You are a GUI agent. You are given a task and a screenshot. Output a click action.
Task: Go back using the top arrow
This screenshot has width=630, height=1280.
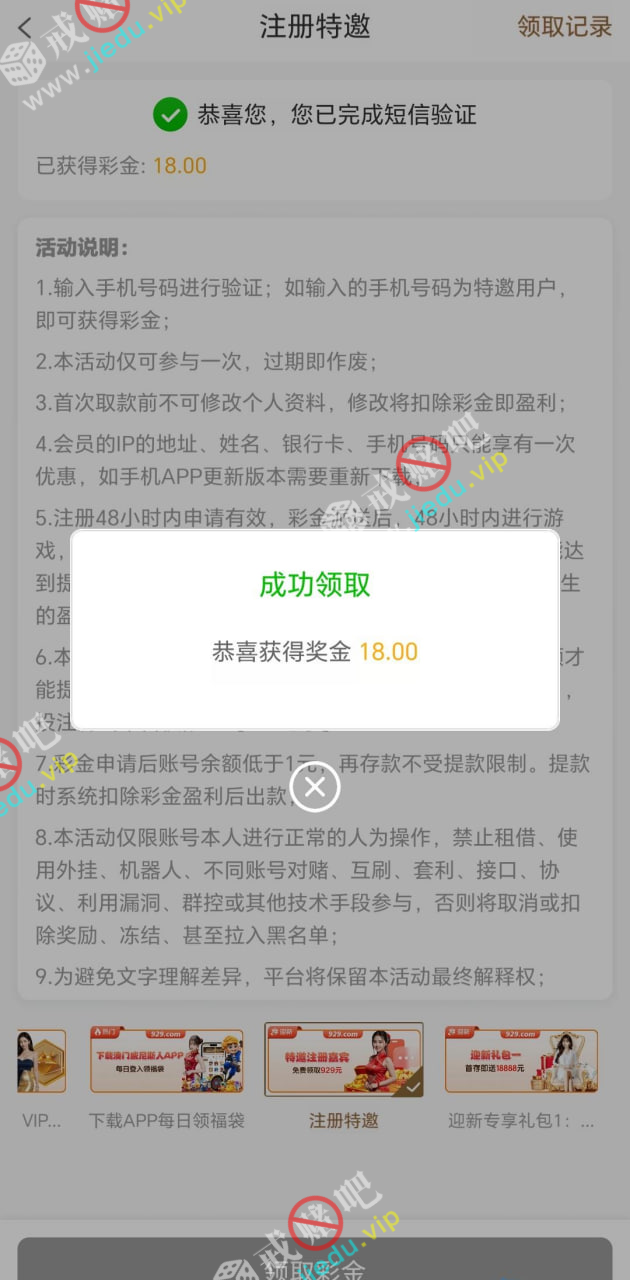tap(26, 28)
